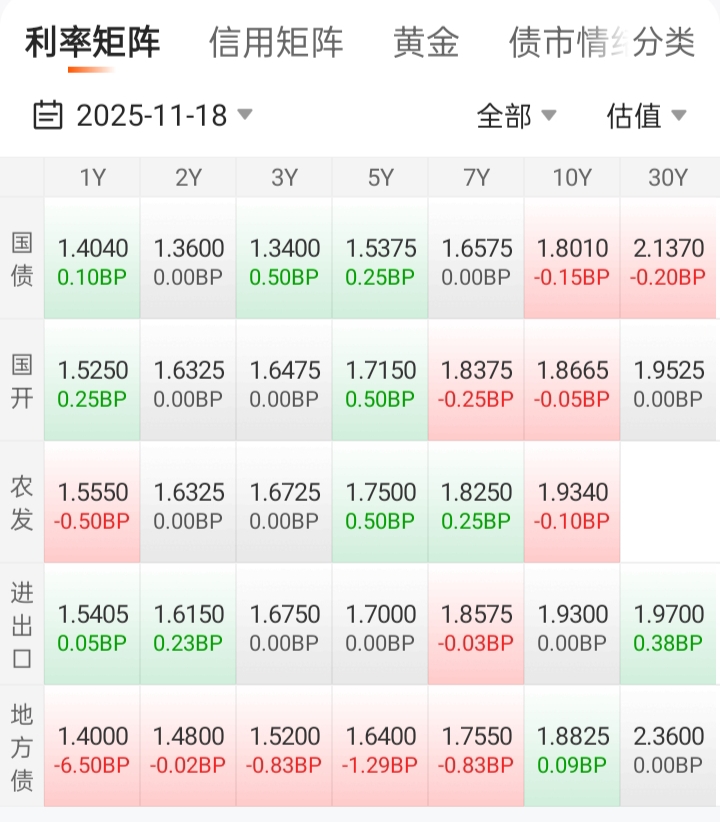The image size is (720, 822).
Task: Go to the 债市情绪 tab
Action: pyautogui.click(x=565, y=43)
